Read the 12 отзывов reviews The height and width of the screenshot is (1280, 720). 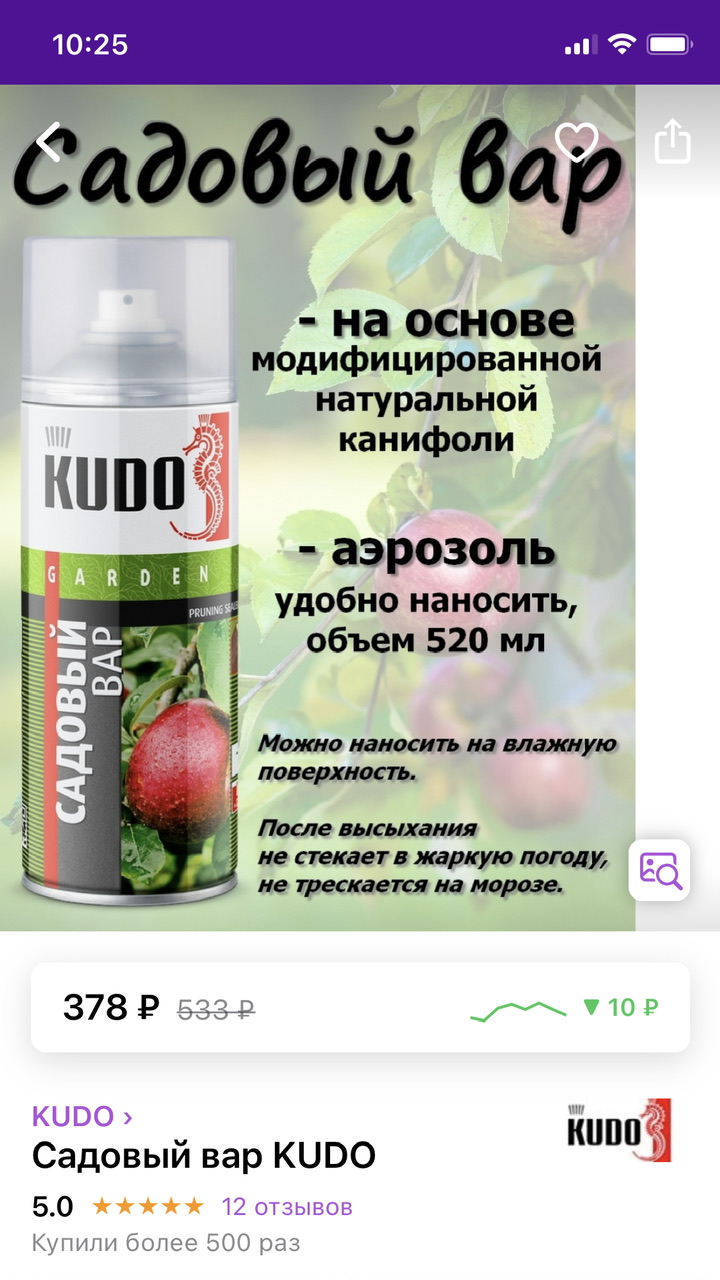287,1207
